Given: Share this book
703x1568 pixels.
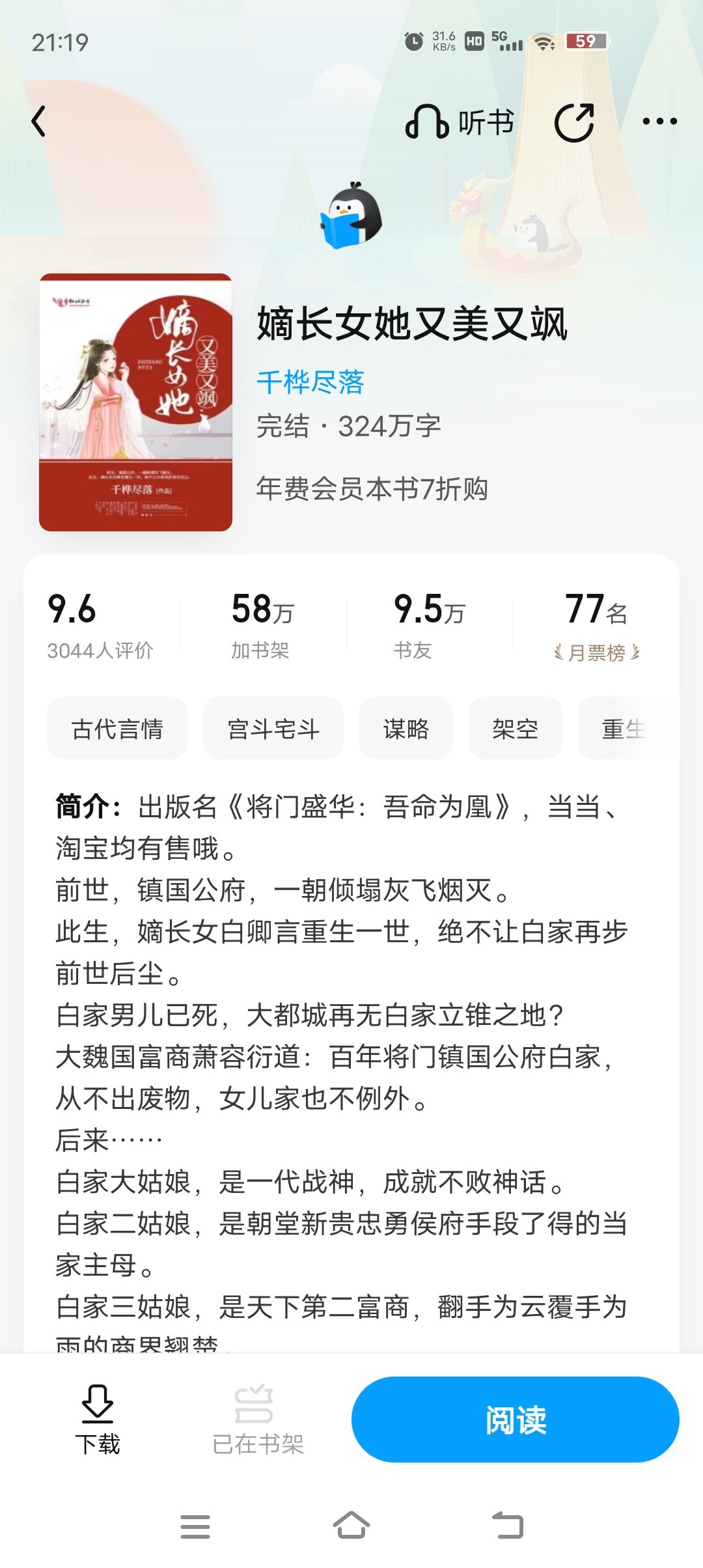Looking at the screenshot, I should pos(574,122).
